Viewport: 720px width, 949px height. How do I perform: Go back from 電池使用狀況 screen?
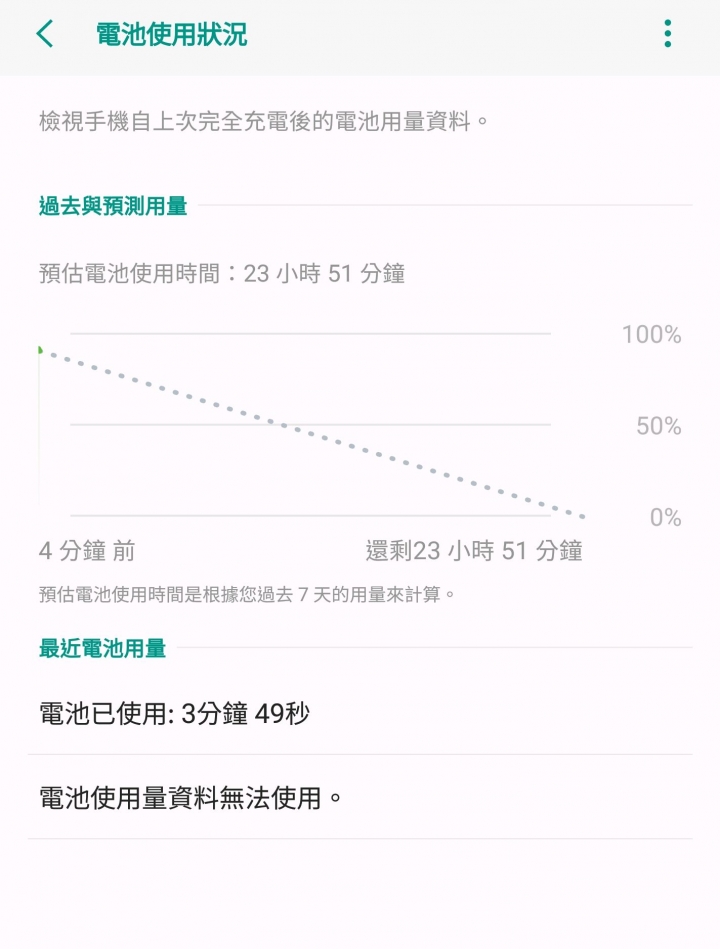(x=44, y=35)
